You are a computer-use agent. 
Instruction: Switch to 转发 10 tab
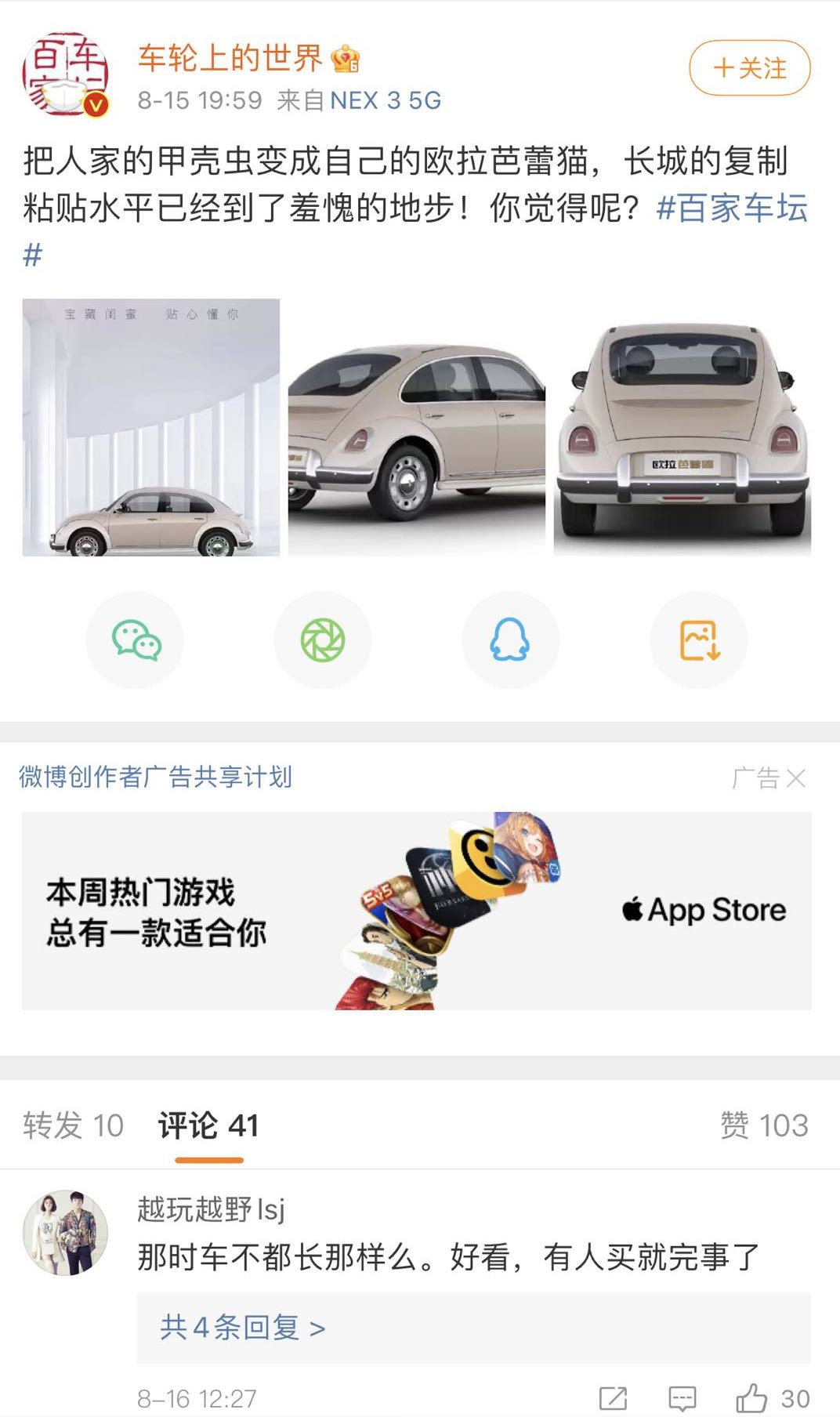click(x=73, y=1125)
